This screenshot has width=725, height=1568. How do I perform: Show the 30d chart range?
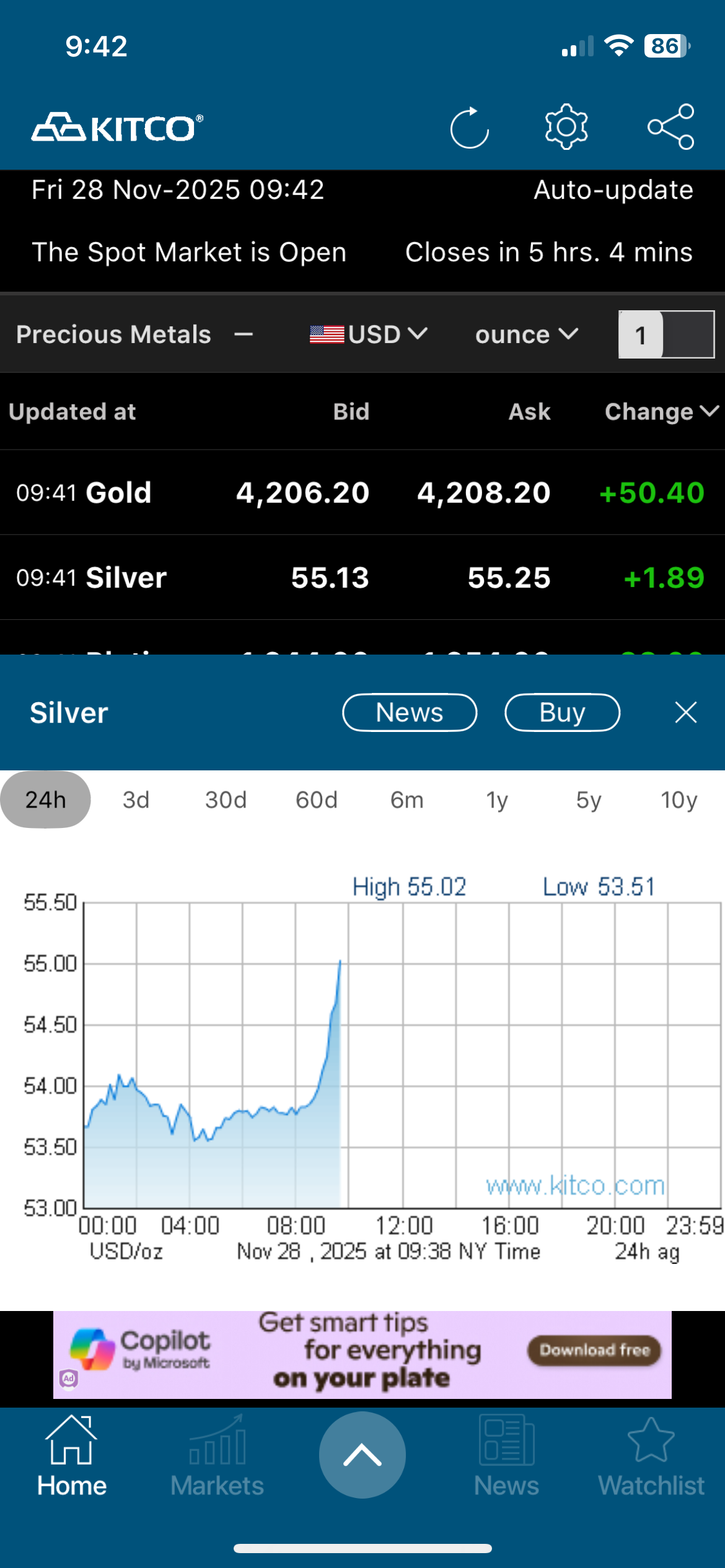[x=226, y=799]
